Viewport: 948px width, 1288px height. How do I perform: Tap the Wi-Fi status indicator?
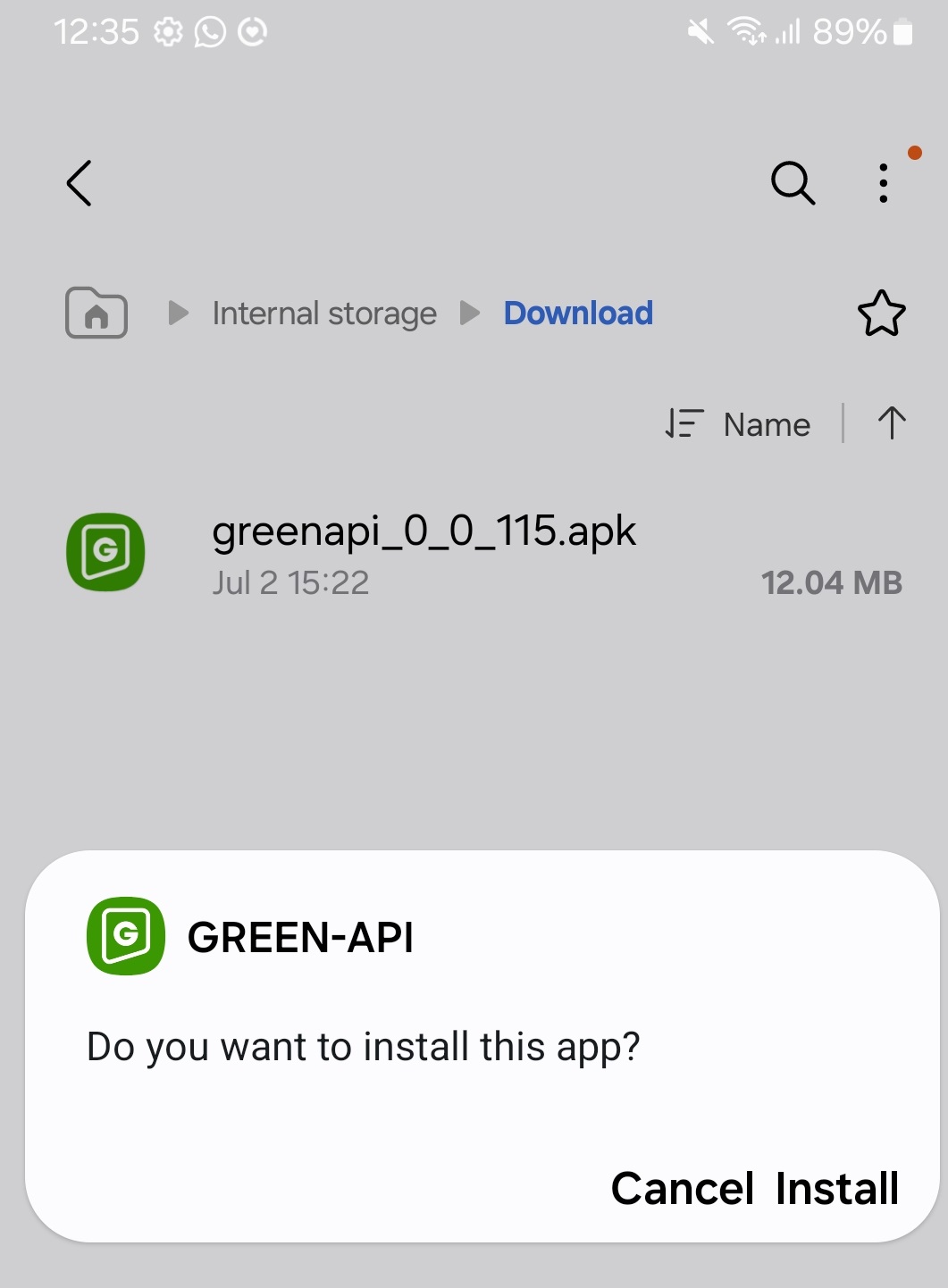746,31
